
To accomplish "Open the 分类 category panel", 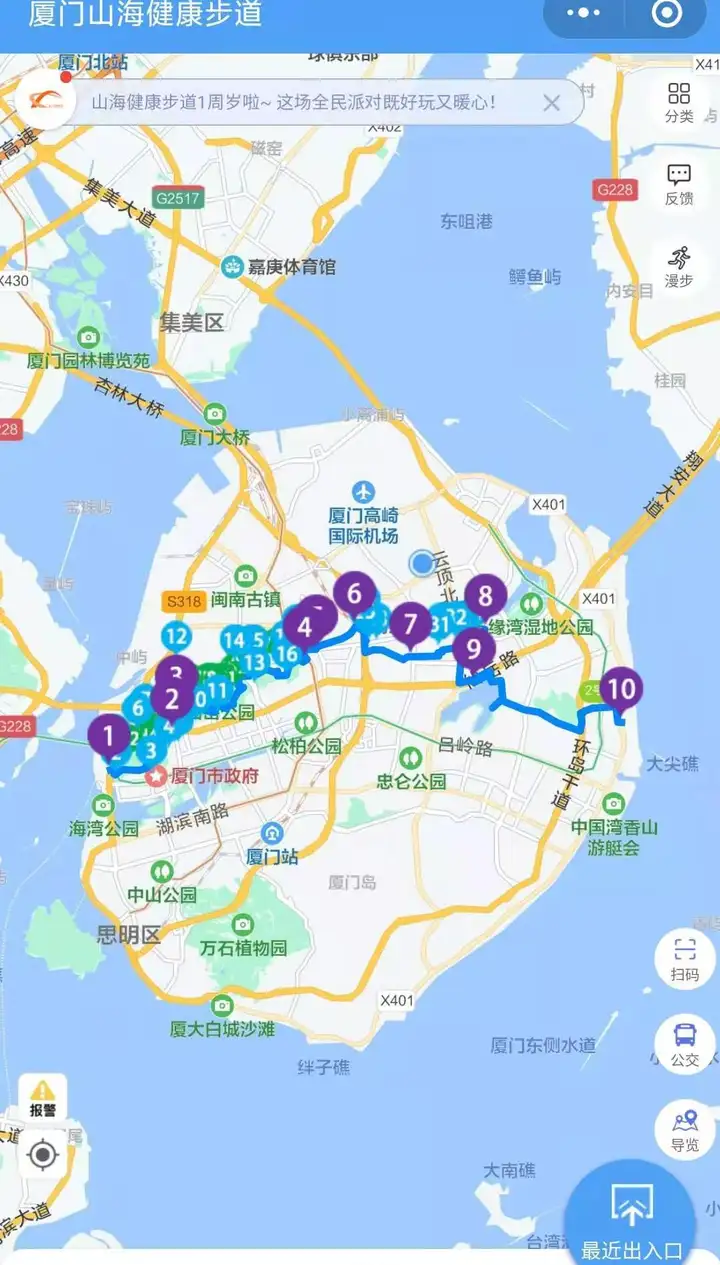I will (679, 103).
